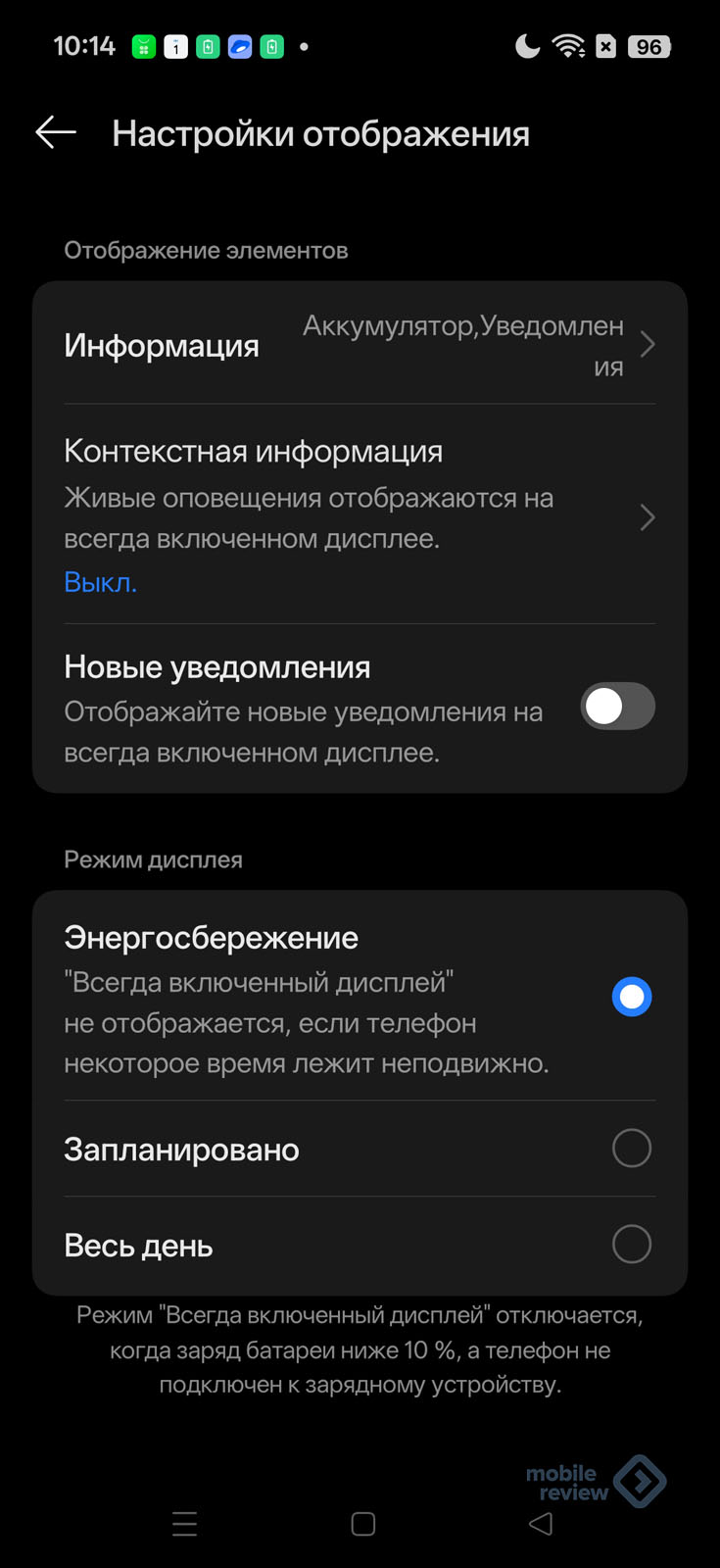
Task: Select the Энергосбережение display mode
Action: click(x=631, y=997)
